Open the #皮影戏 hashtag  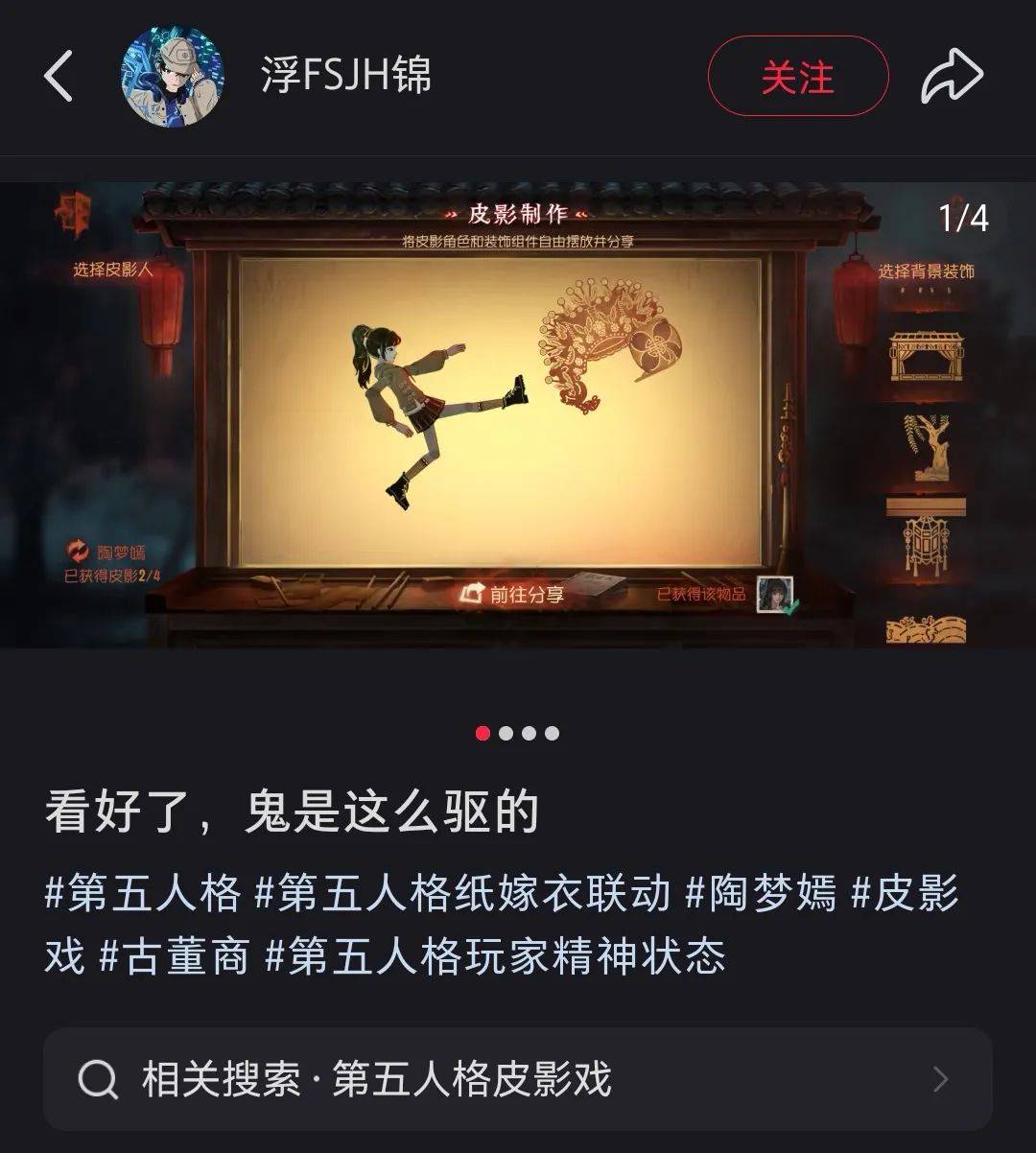click(x=905, y=893)
